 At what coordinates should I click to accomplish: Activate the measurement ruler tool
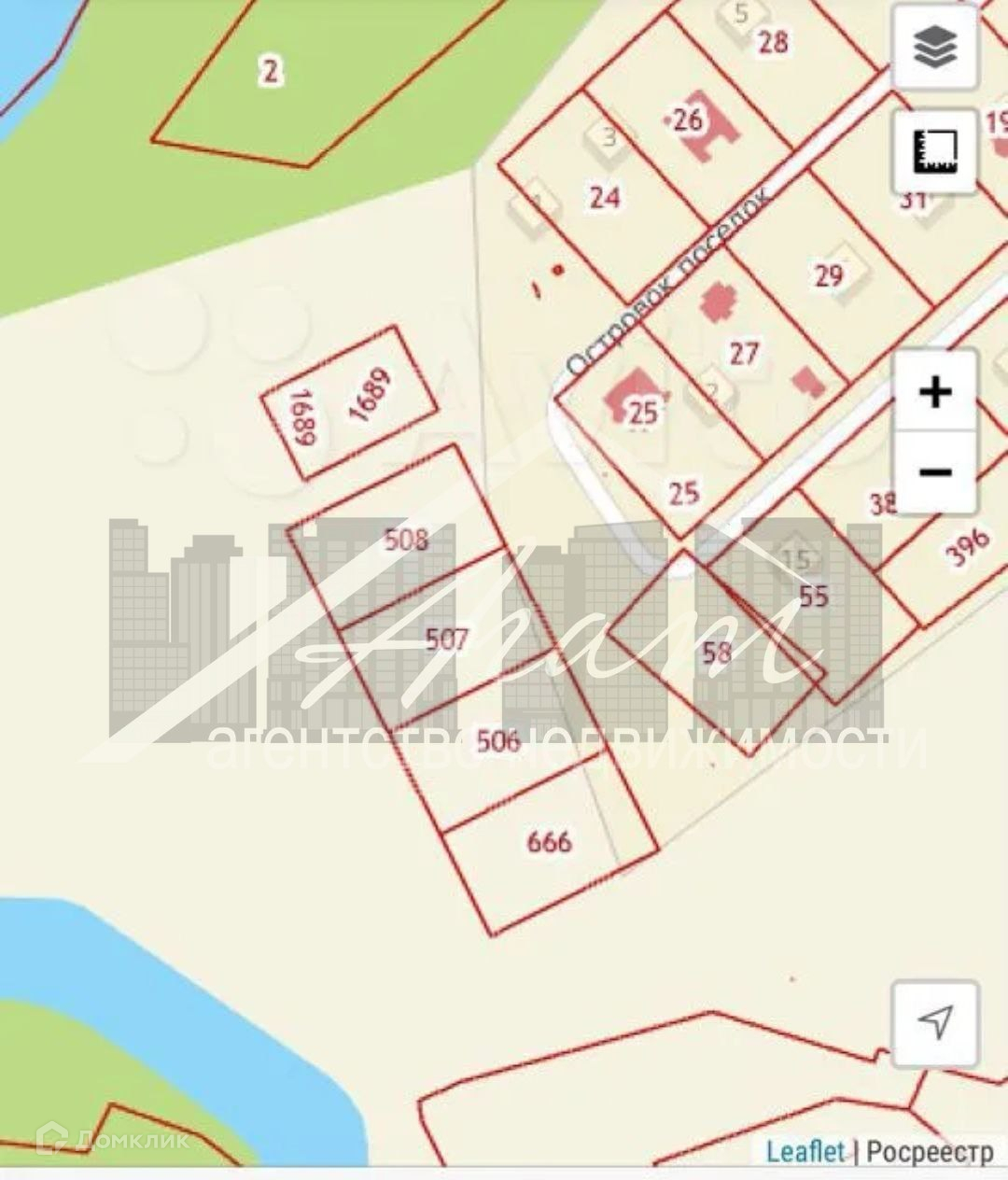935,151
